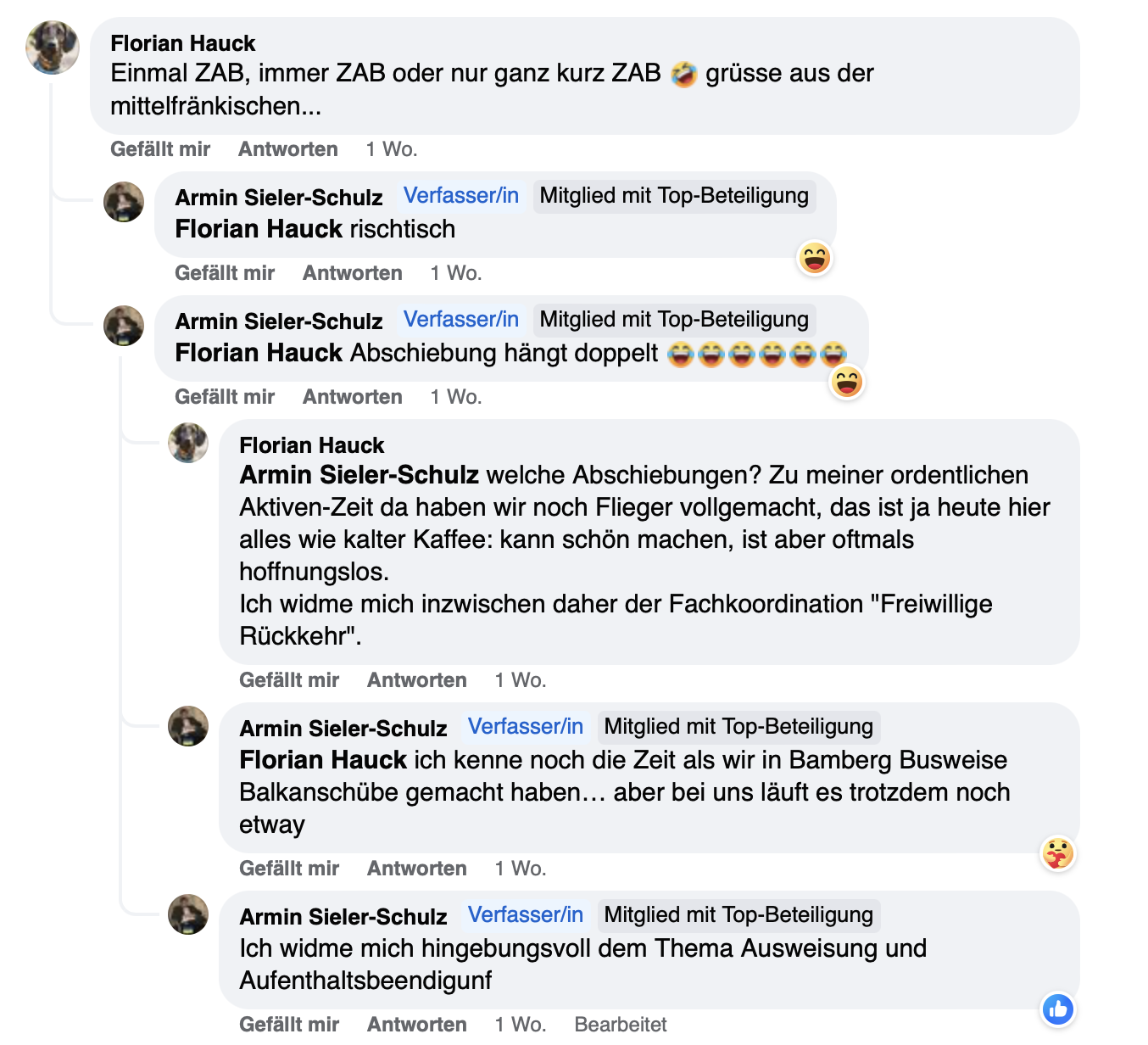This screenshot has height=1045, width=1148.
Task: Reply to Florian's 'welche Abschiebungen?' comment
Action: point(416,680)
